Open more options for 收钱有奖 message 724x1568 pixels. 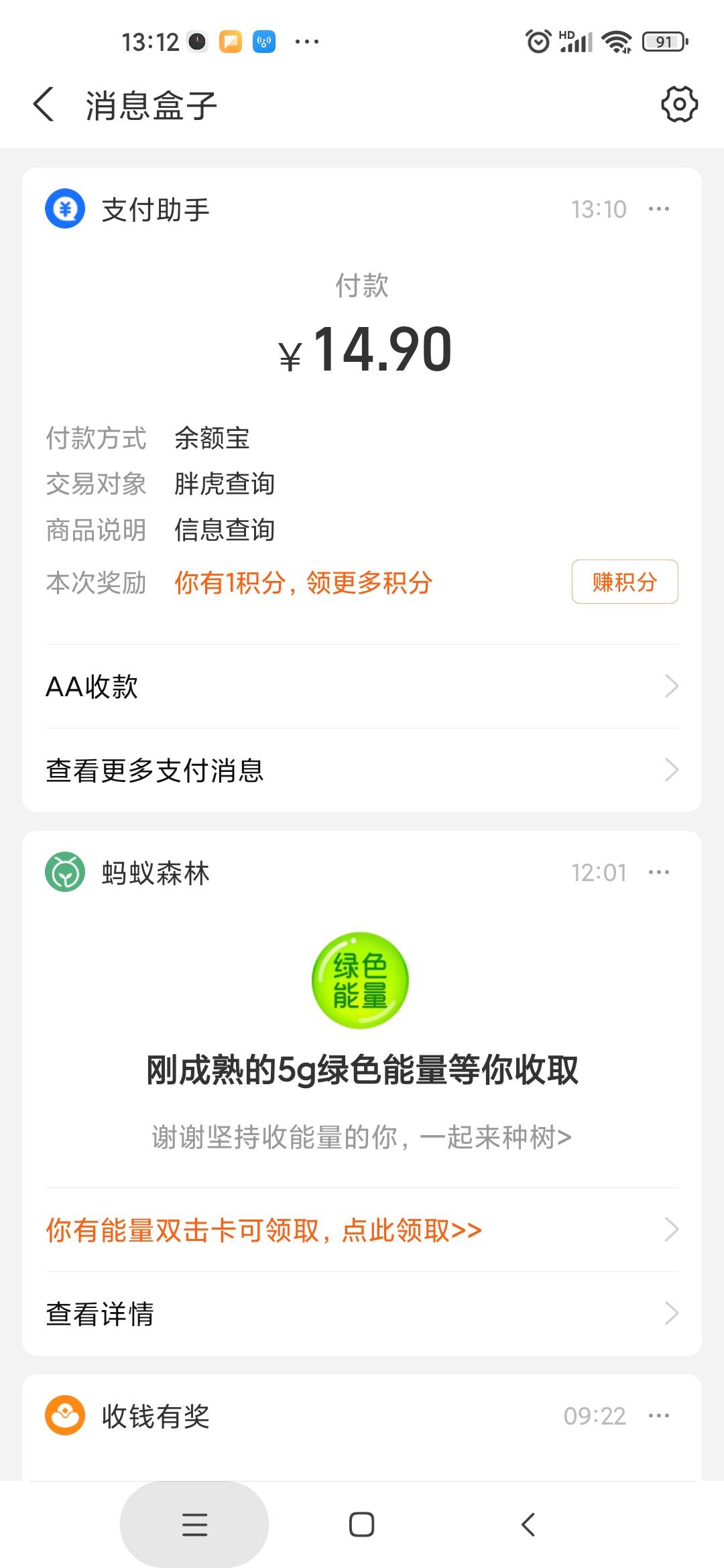click(658, 1416)
